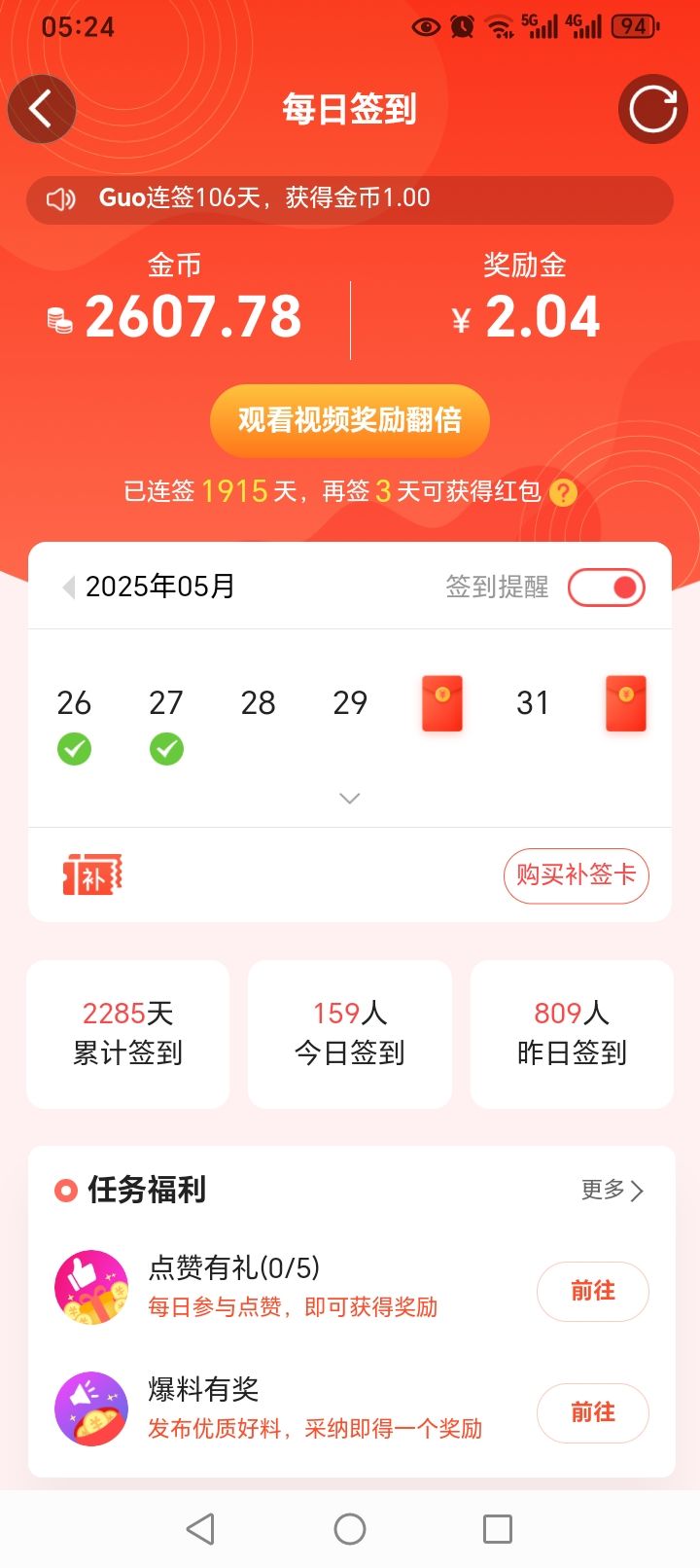Open the question mark help icon
The image size is (700, 1568).
click(563, 493)
